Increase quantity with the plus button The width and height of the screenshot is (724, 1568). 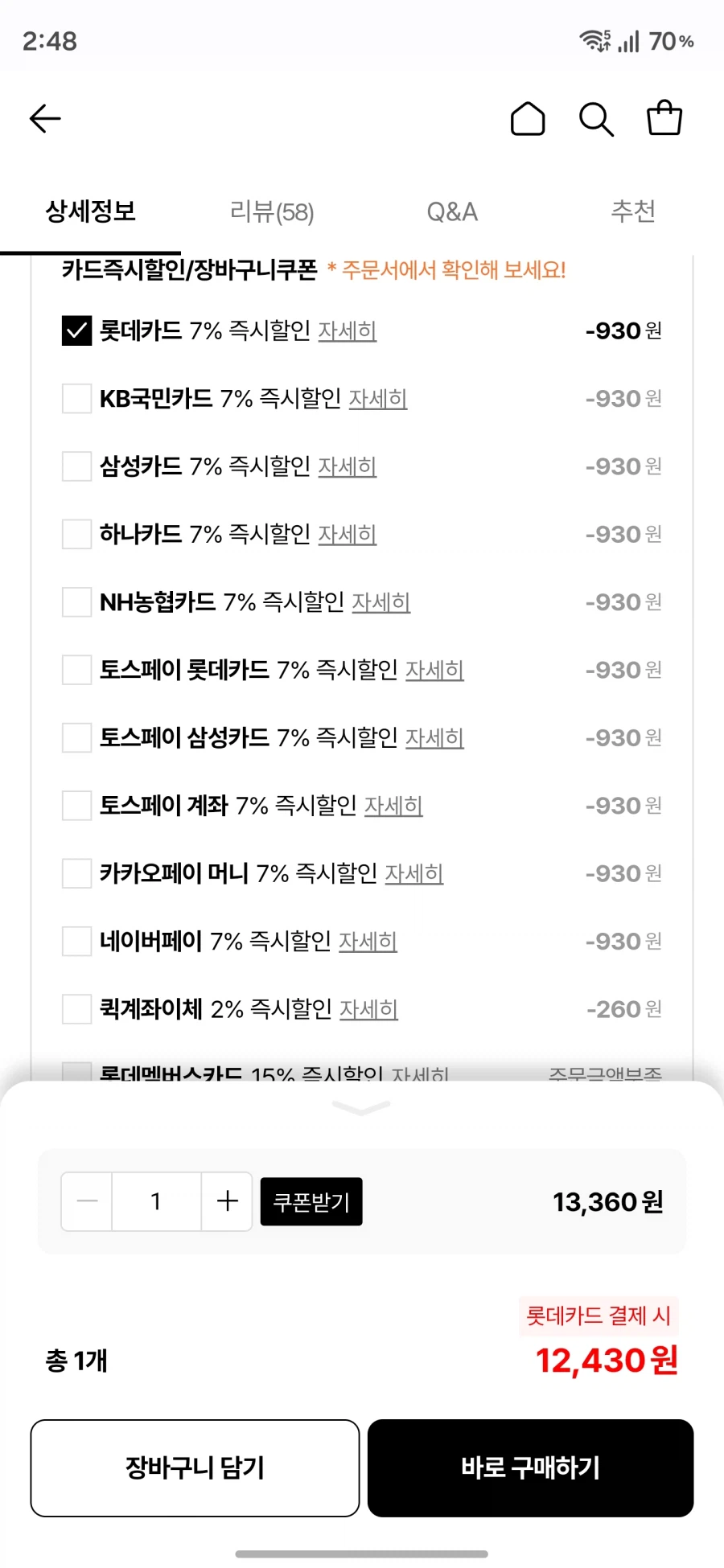tap(226, 1201)
